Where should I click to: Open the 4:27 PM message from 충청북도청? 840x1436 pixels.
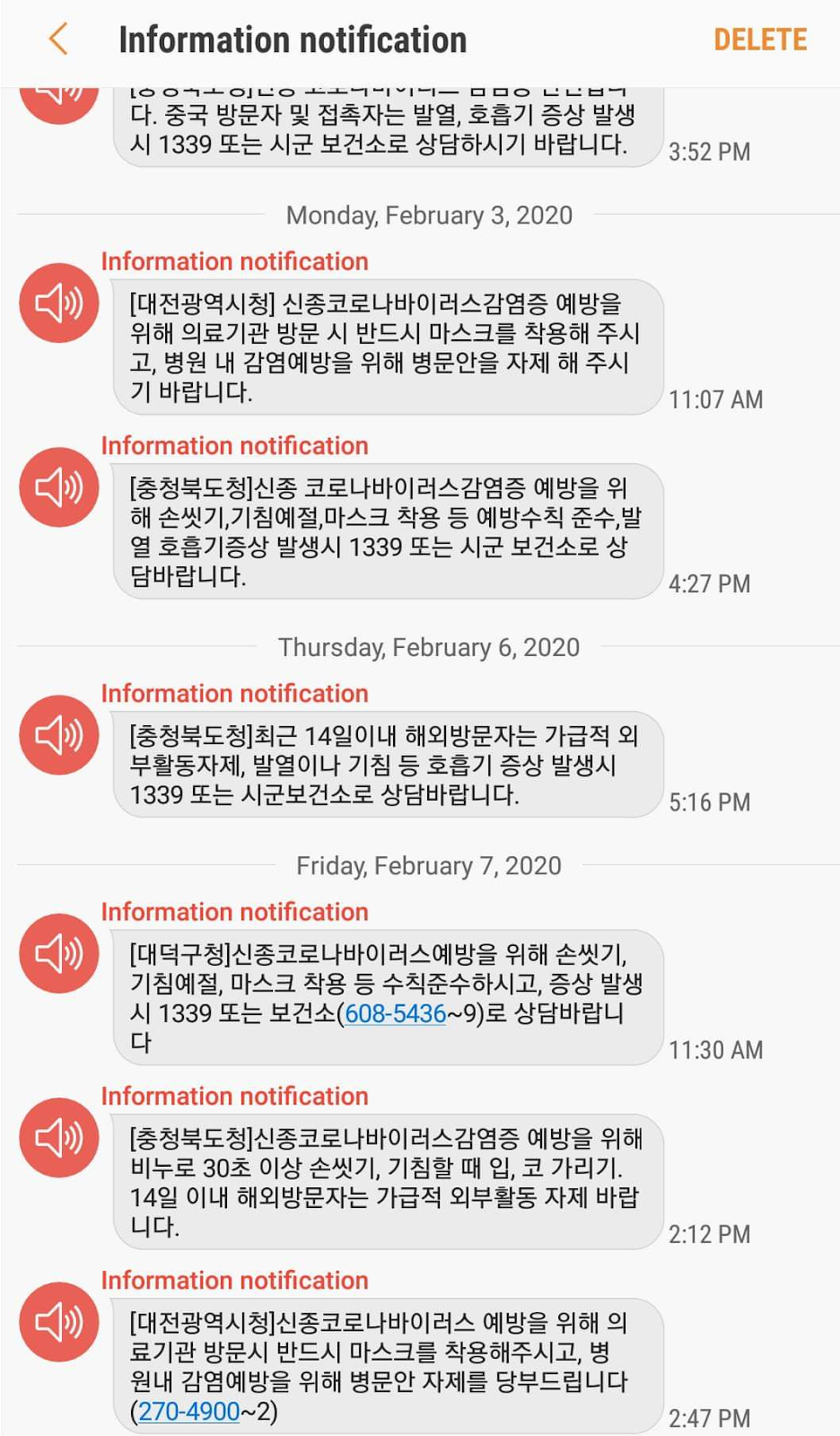386,530
